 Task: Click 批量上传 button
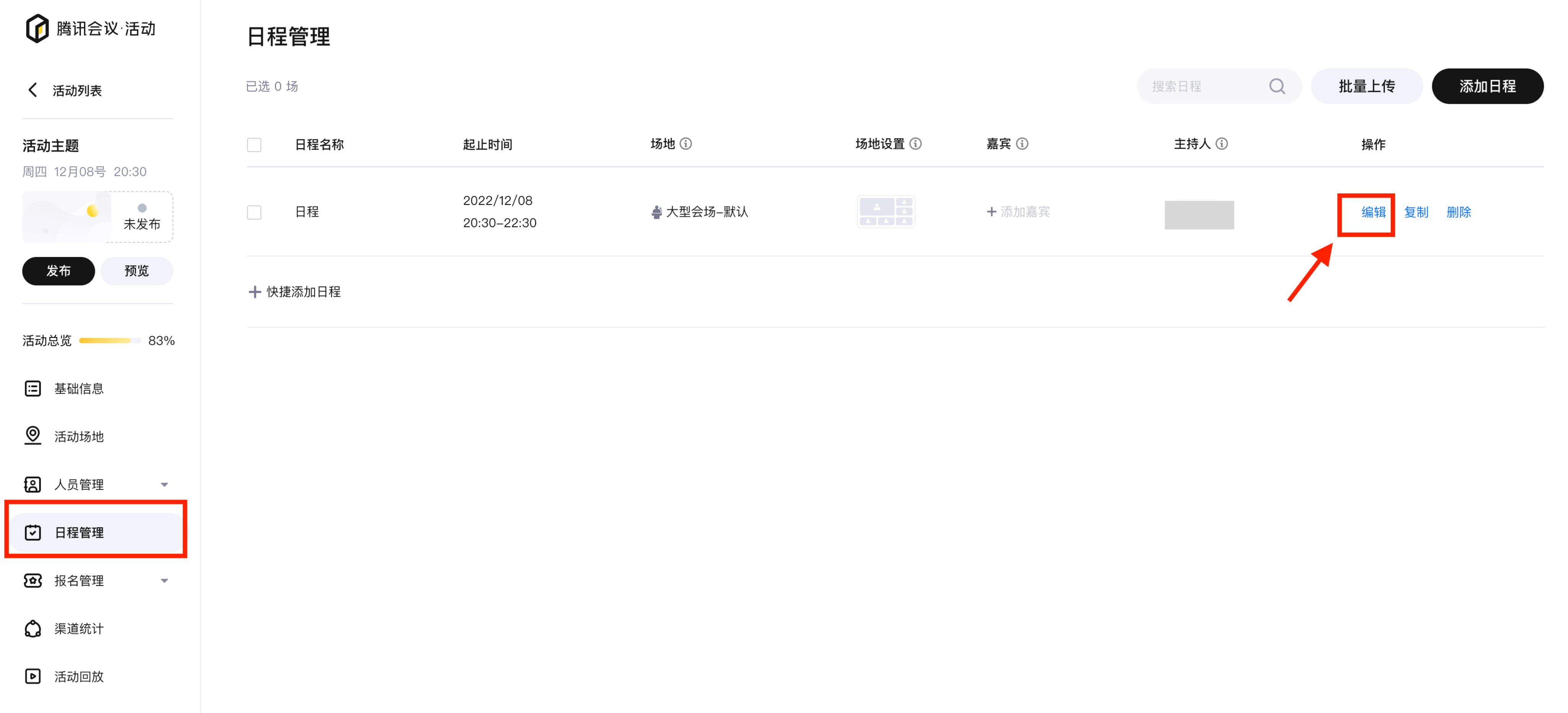coord(1366,87)
